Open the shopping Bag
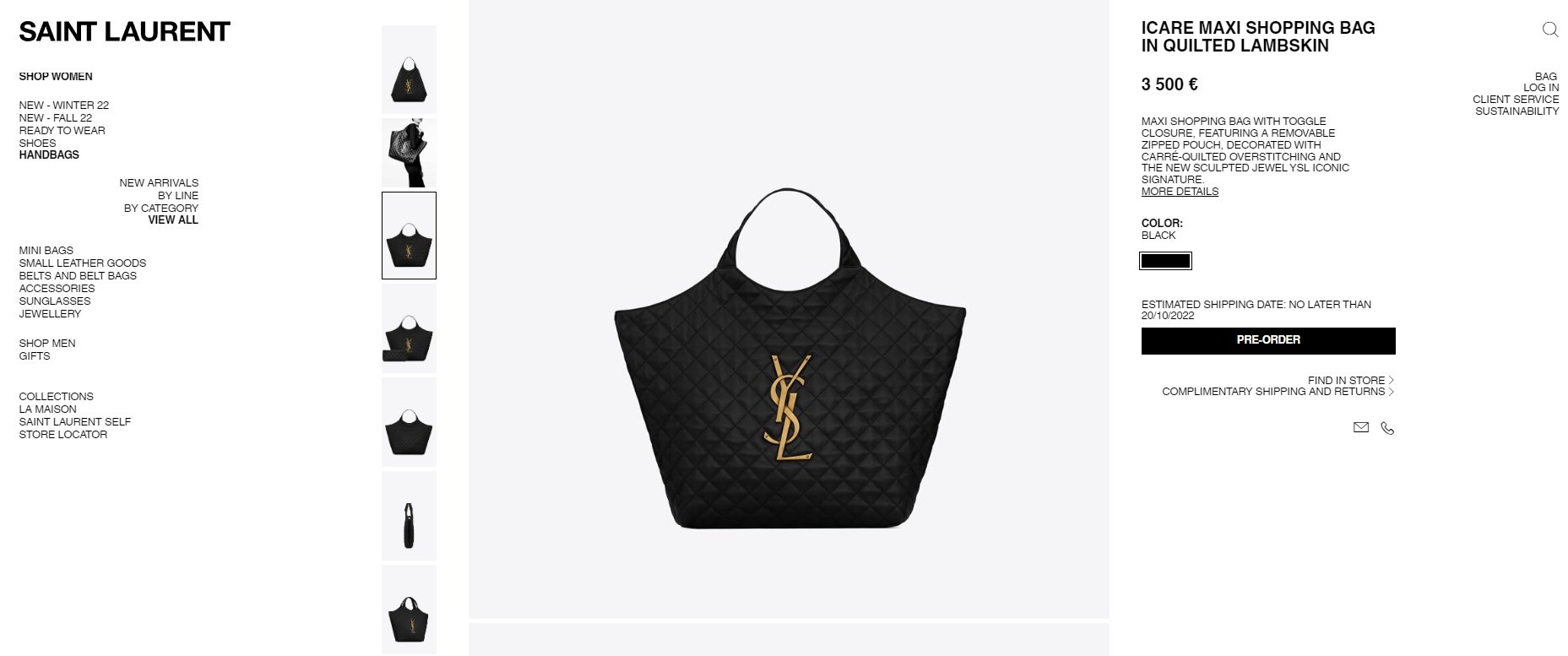 [1545, 76]
